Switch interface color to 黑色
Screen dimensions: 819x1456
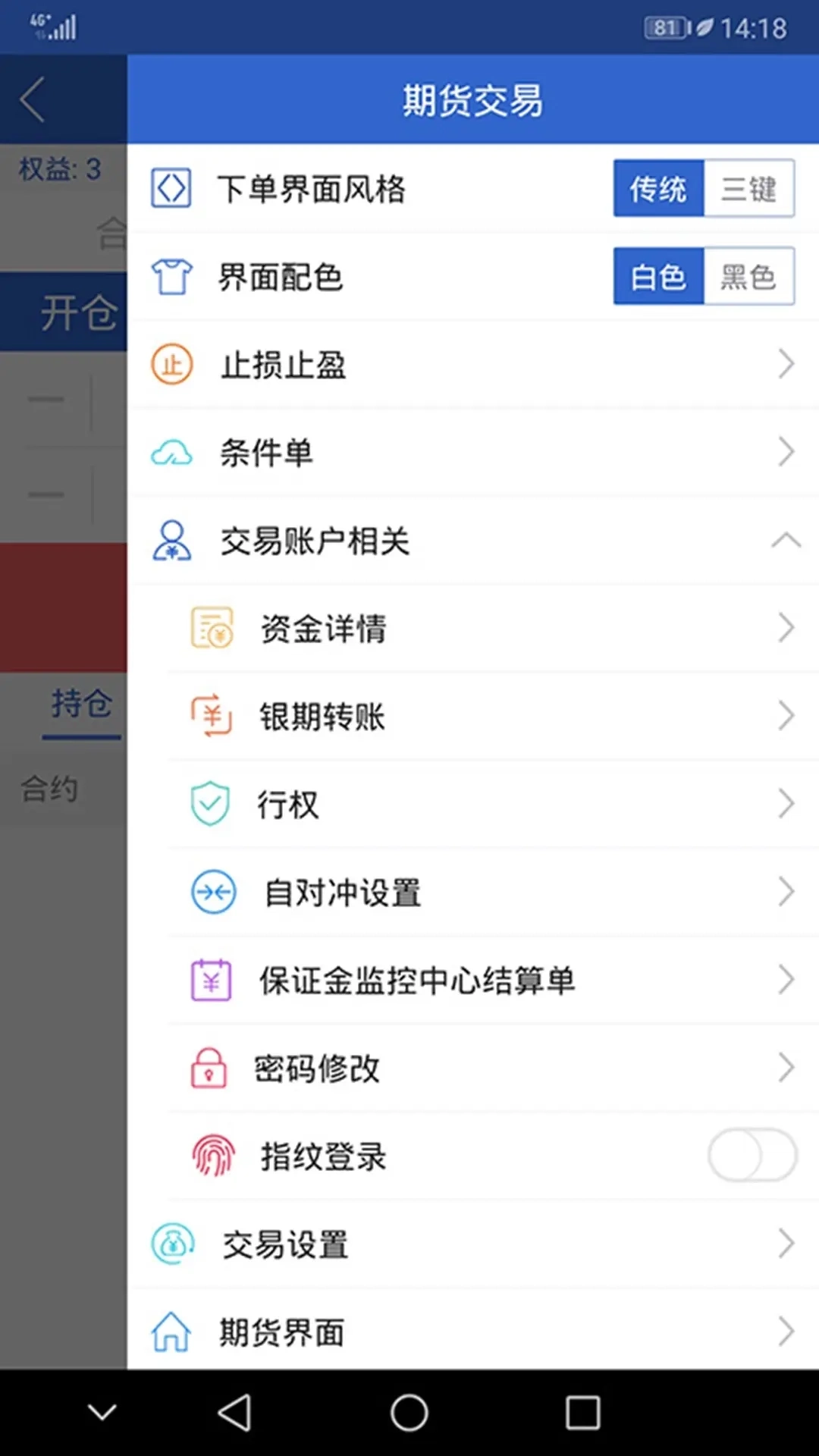[x=749, y=276]
